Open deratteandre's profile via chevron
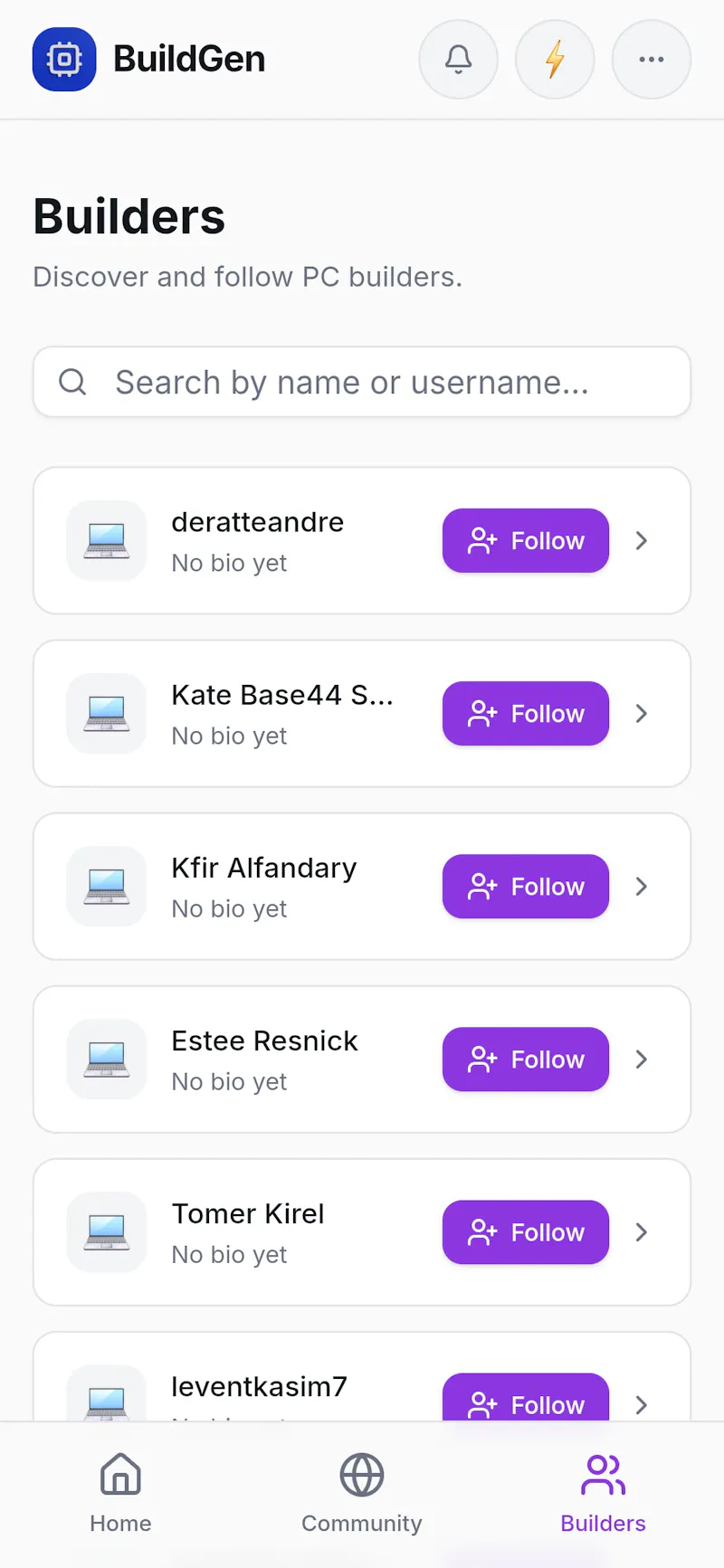724x1568 pixels. [x=642, y=541]
